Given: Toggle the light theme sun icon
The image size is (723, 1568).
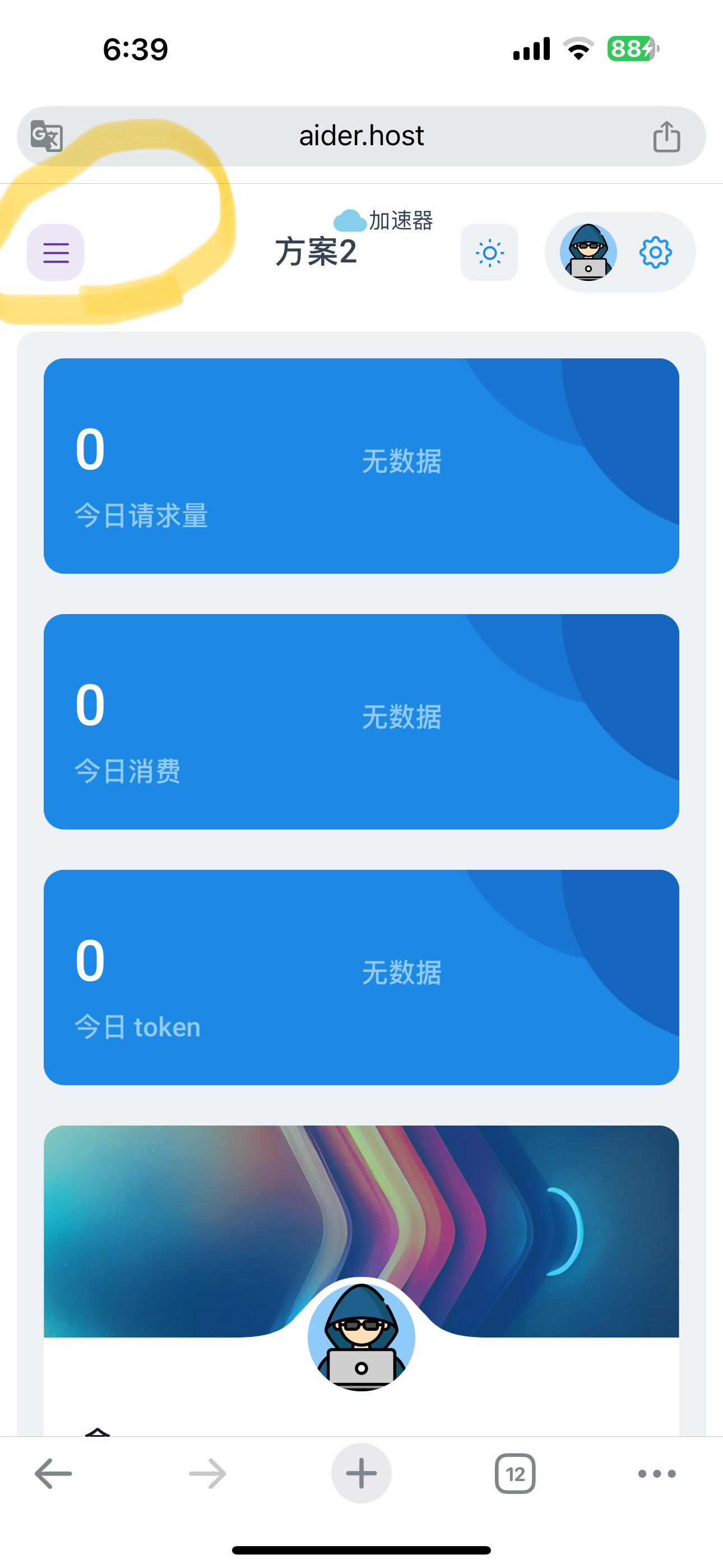Looking at the screenshot, I should pyautogui.click(x=489, y=252).
